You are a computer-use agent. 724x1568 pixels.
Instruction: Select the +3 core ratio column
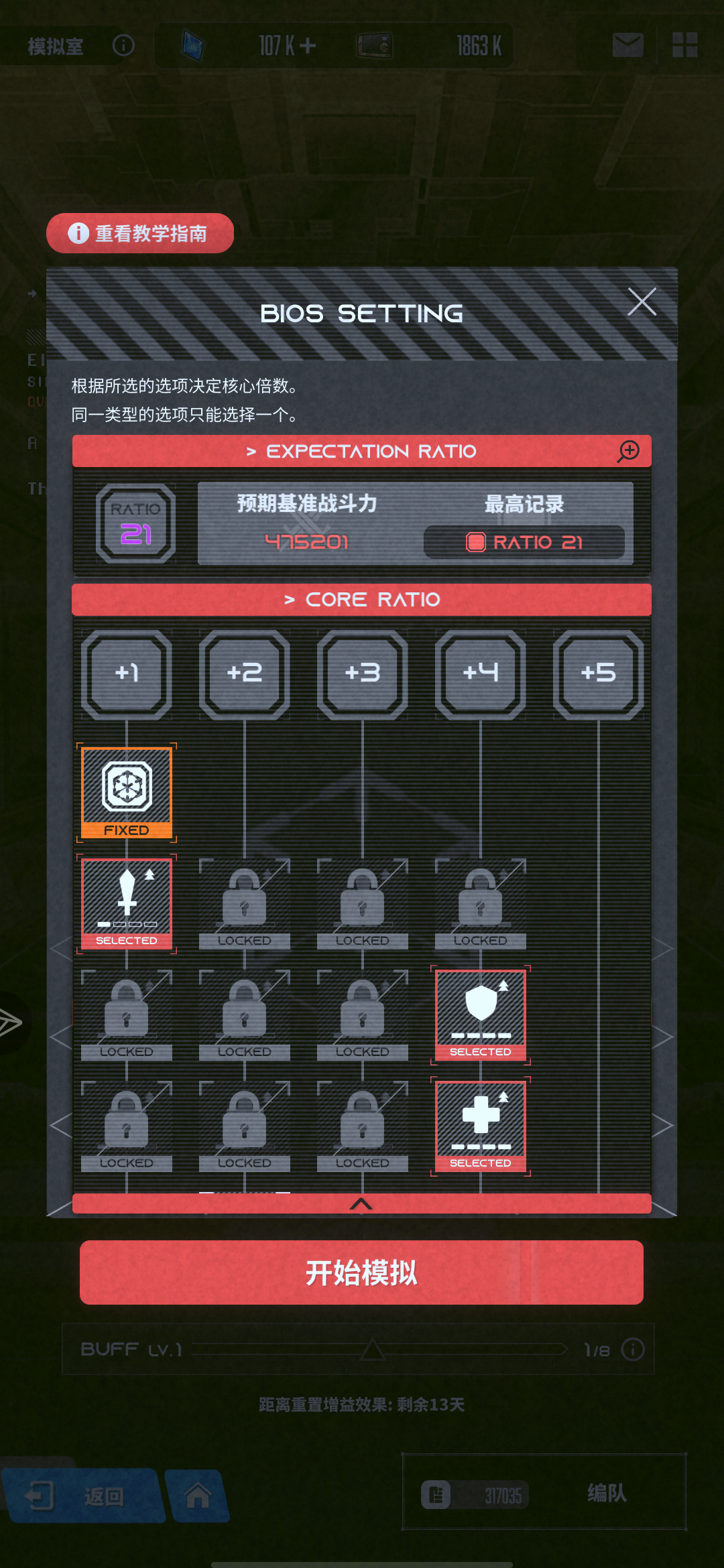[363, 673]
